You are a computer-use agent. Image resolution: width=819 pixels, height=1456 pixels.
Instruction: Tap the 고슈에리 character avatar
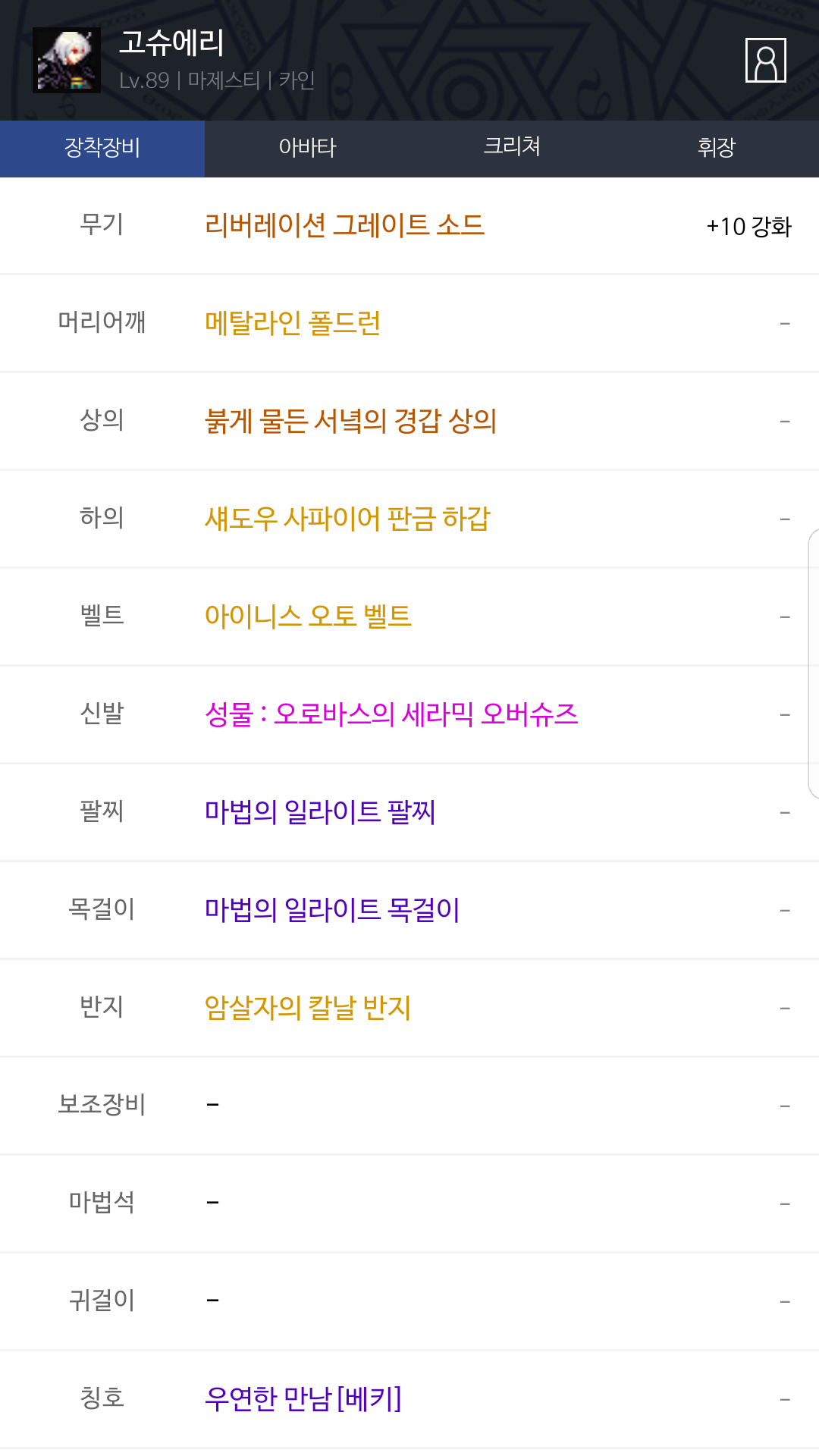(x=67, y=60)
